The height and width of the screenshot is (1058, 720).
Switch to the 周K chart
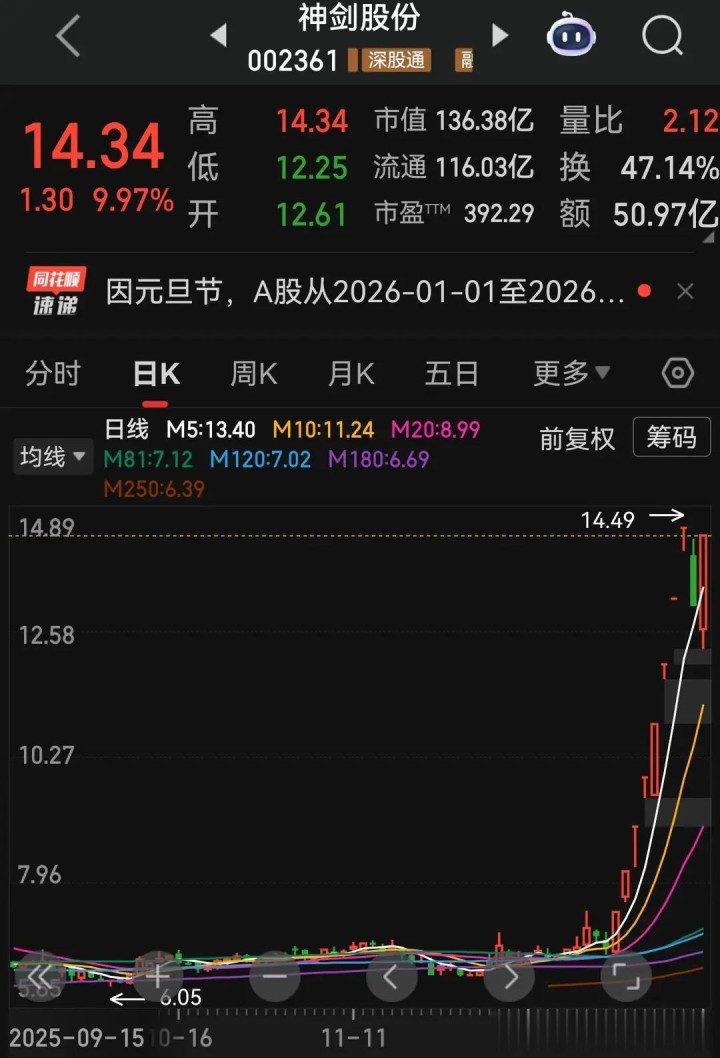(x=254, y=374)
